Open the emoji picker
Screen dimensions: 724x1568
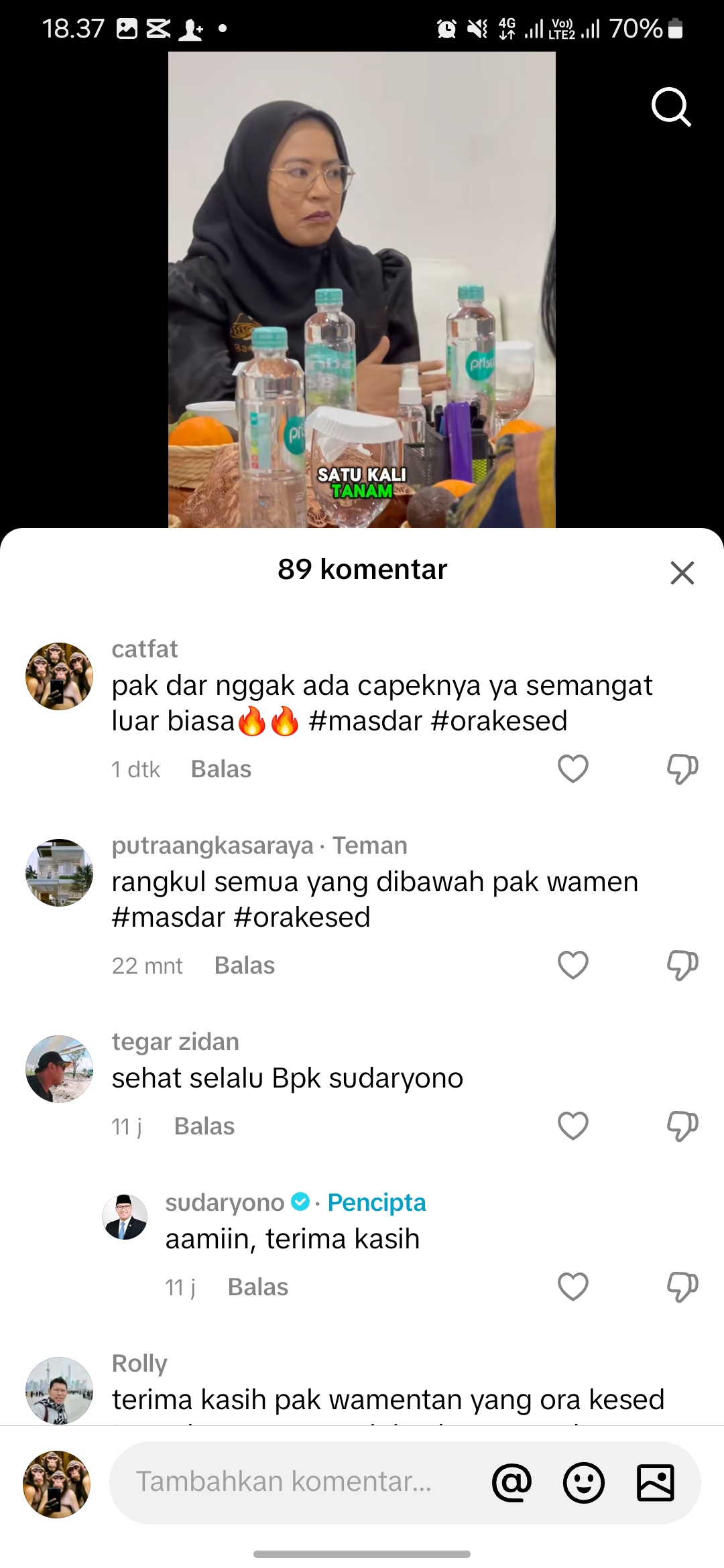[584, 1482]
